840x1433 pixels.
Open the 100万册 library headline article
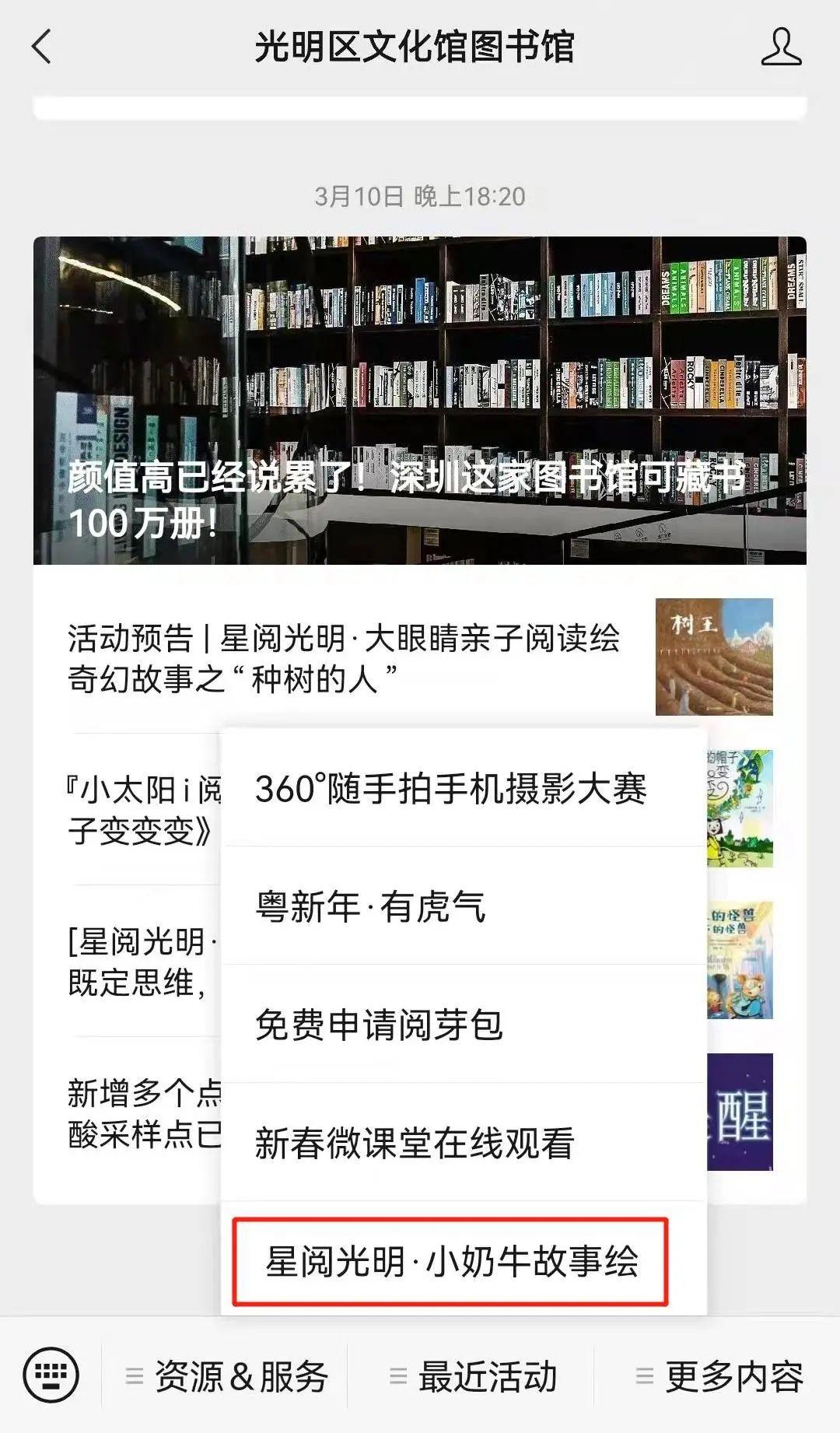pos(420,401)
